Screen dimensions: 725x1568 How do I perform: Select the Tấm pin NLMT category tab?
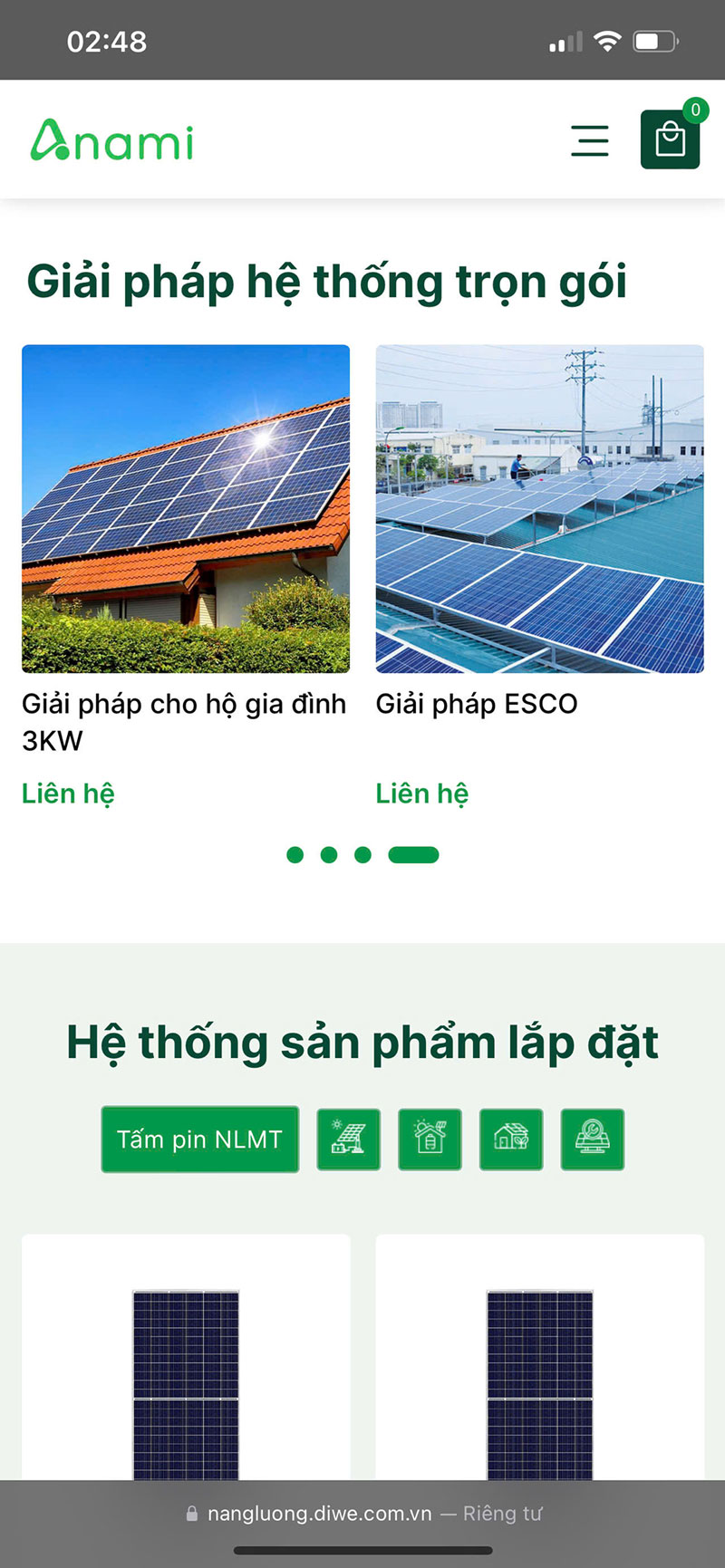pos(199,1139)
